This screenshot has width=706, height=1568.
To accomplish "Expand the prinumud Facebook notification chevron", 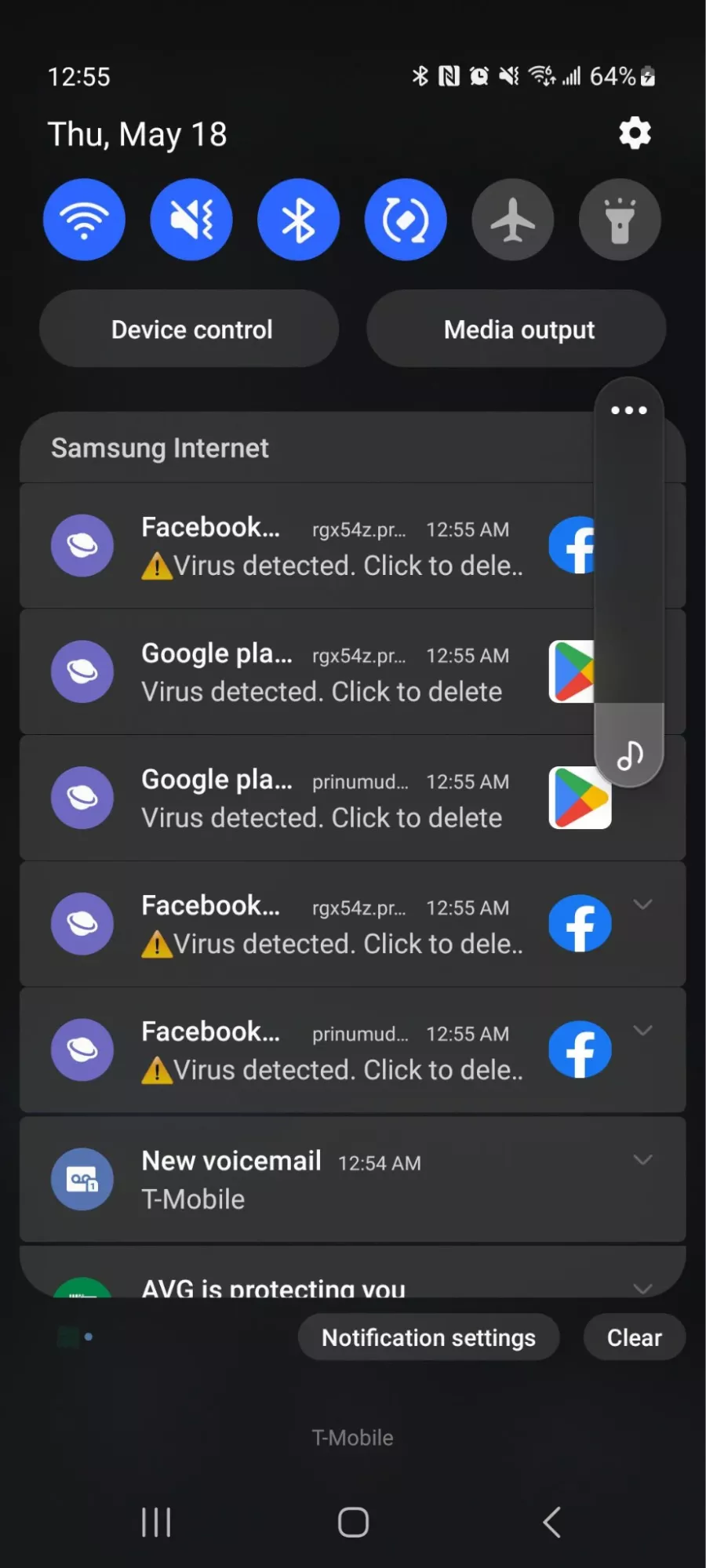I will pos(642,1031).
